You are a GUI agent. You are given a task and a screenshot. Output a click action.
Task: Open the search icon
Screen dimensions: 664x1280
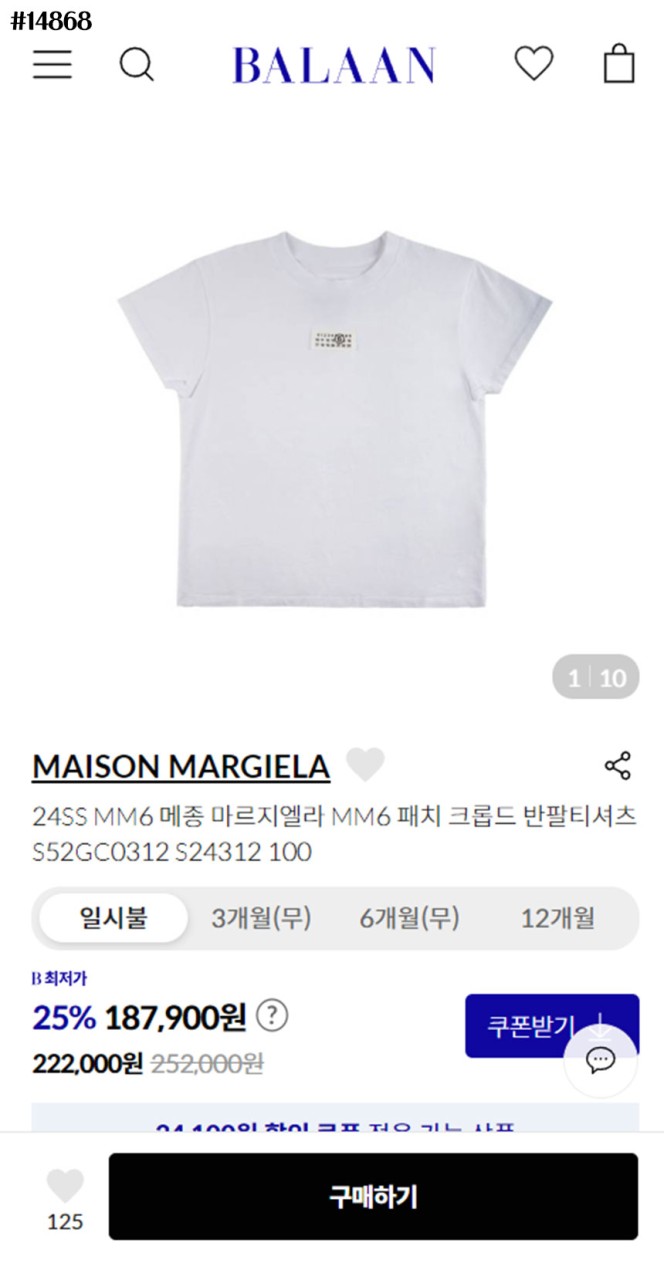click(x=136, y=64)
